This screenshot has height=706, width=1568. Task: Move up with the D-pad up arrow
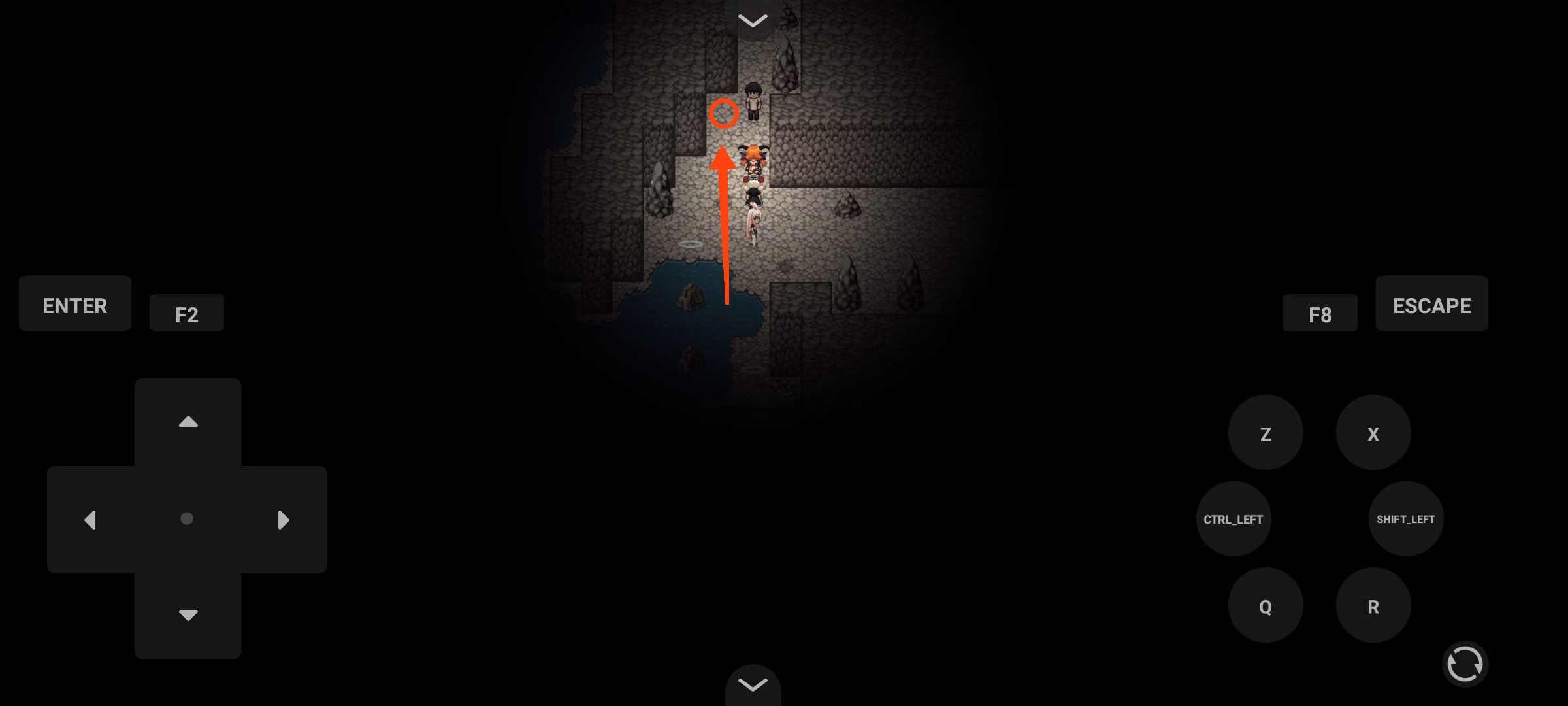click(188, 422)
